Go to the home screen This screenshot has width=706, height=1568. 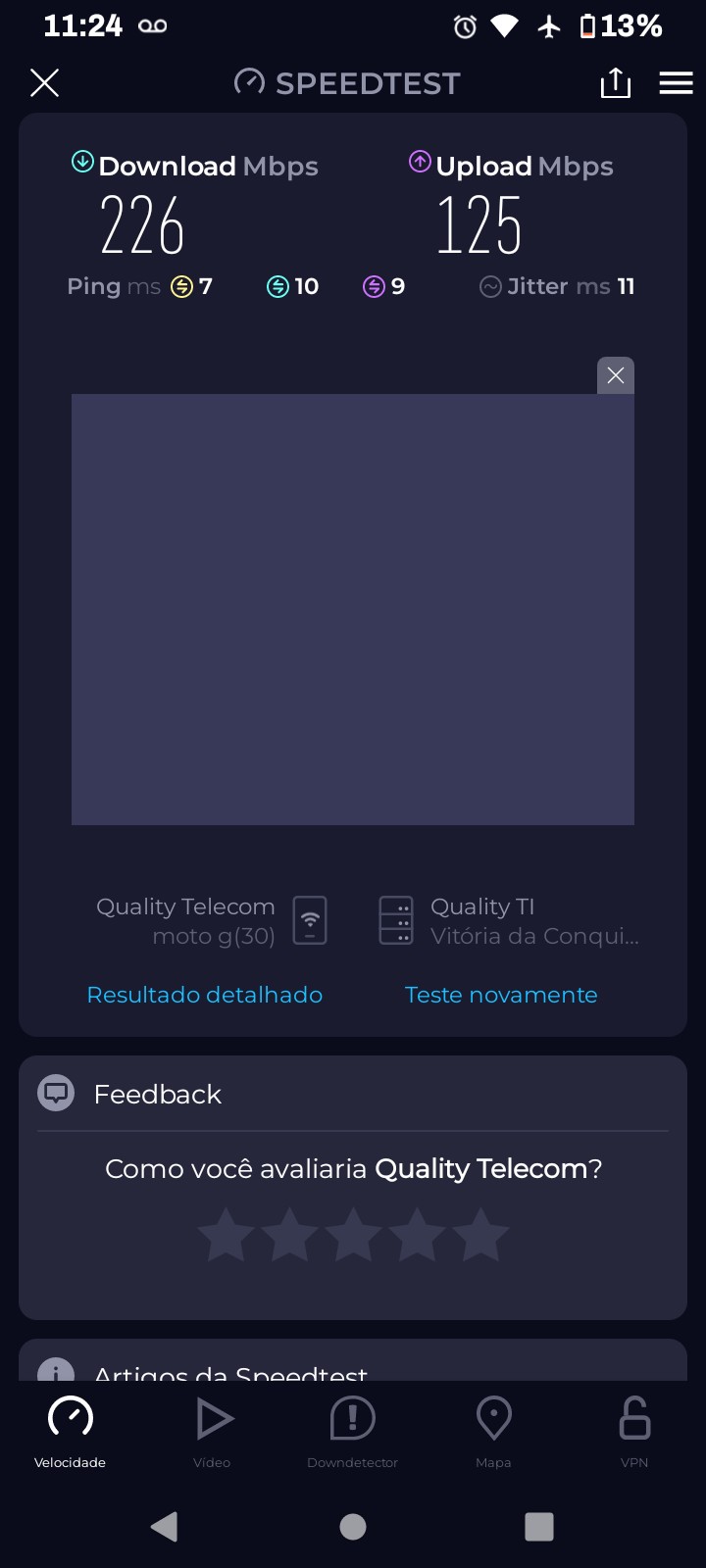click(x=353, y=1526)
